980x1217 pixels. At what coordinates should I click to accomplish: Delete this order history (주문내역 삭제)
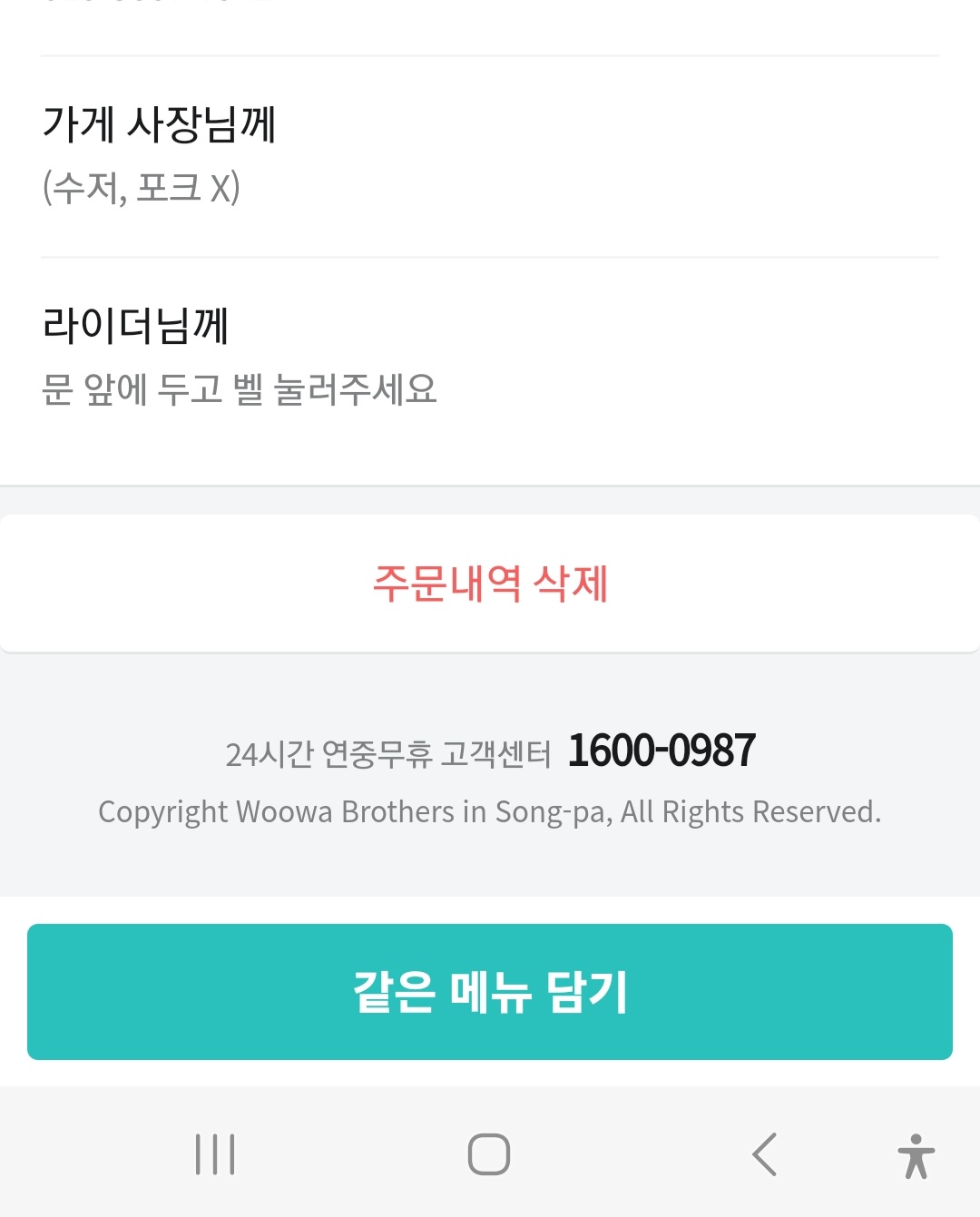point(490,584)
